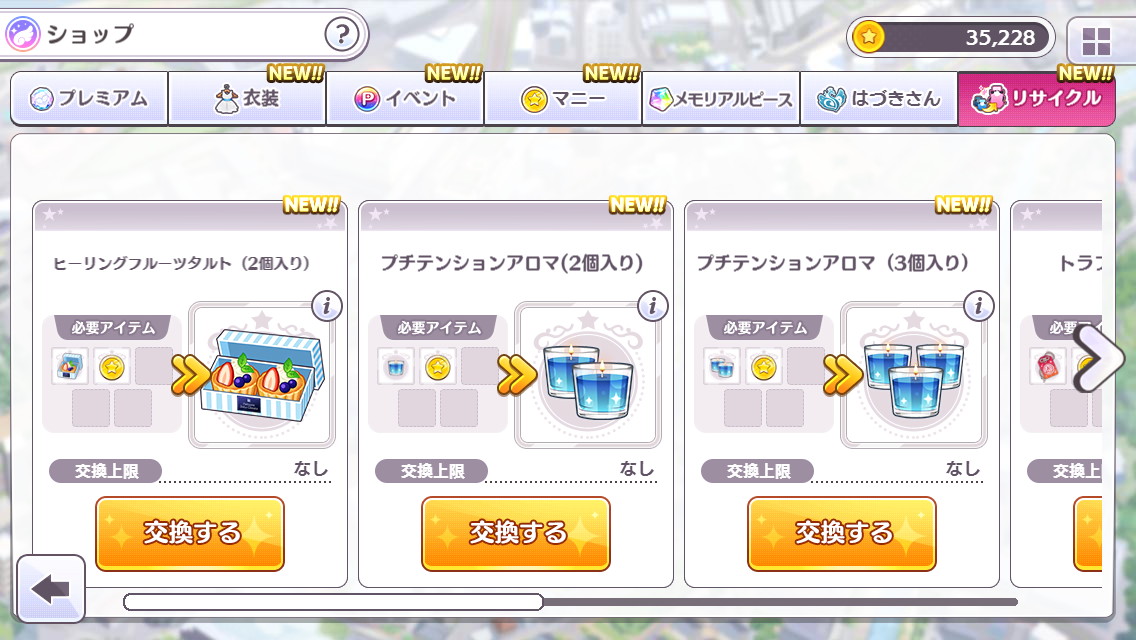Screen dimensions: 1136x640
Task: View info for プチテンションアロマ(2個入り)
Action: [x=651, y=306]
